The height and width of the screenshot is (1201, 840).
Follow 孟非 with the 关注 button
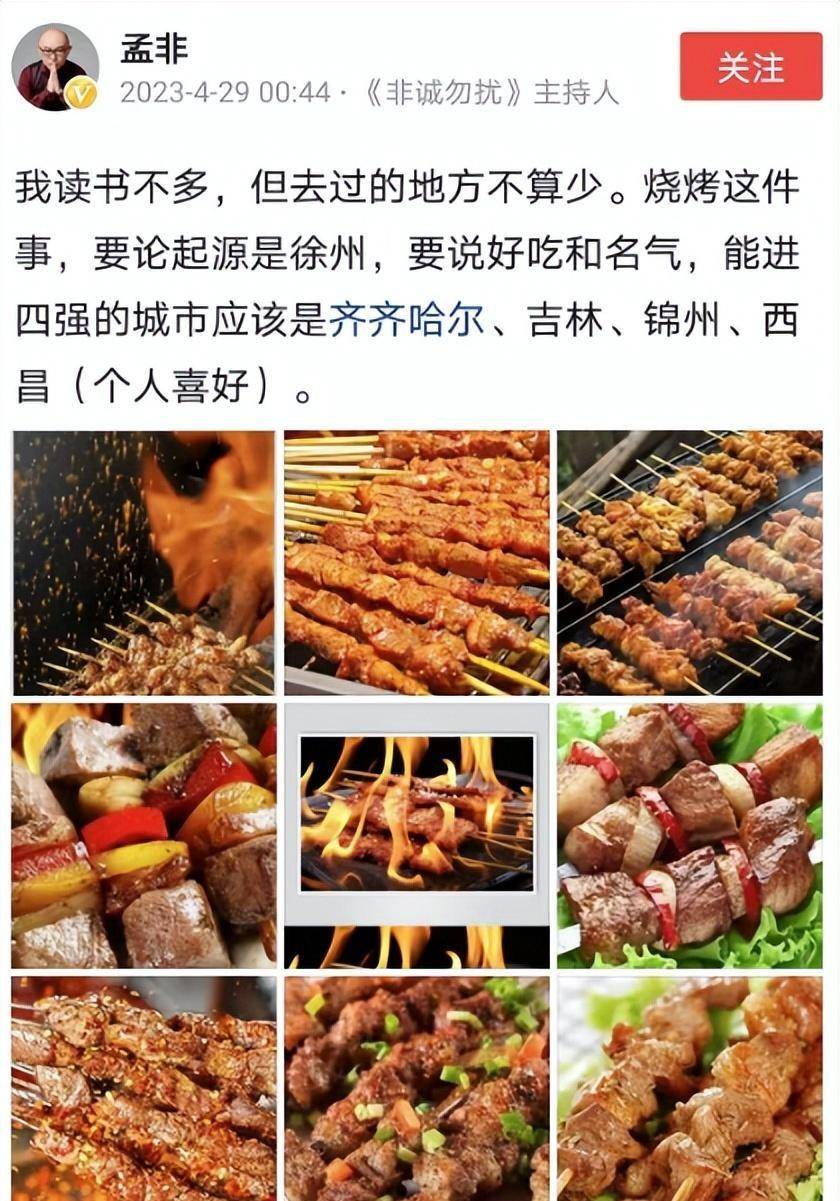tap(750, 67)
